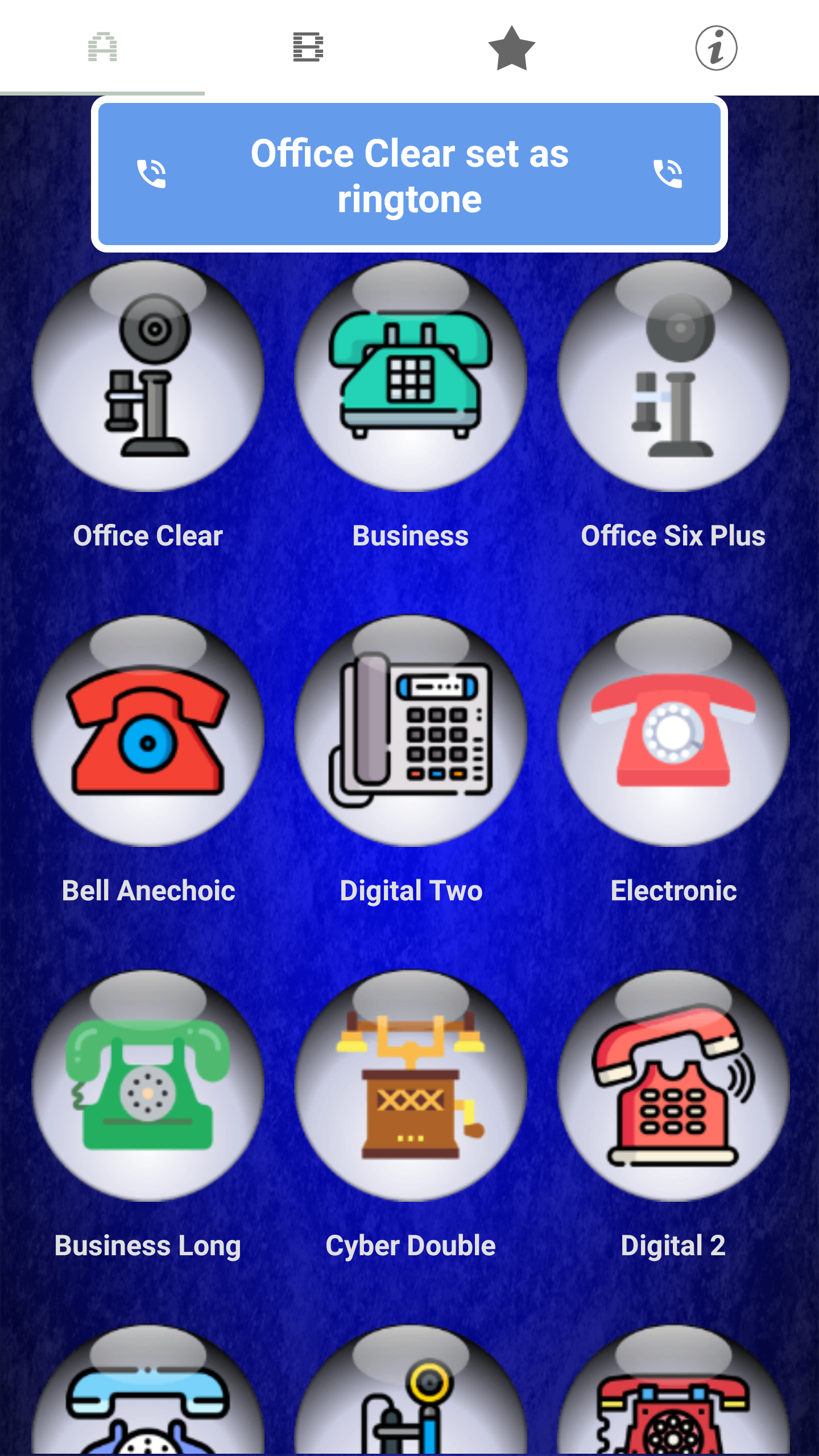Play the Digital 2 ringtone
The height and width of the screenshot is (1456, 819).
point(673,1086)
